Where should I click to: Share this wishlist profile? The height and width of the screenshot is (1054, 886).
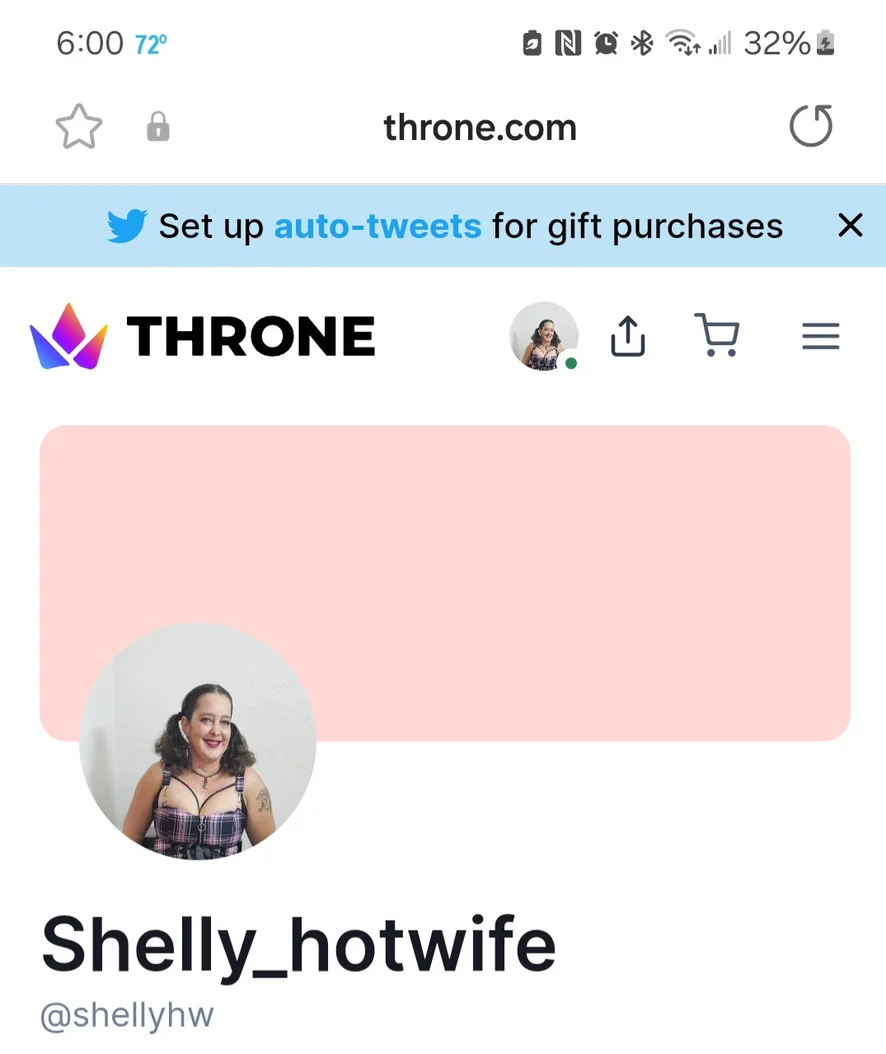627,336
